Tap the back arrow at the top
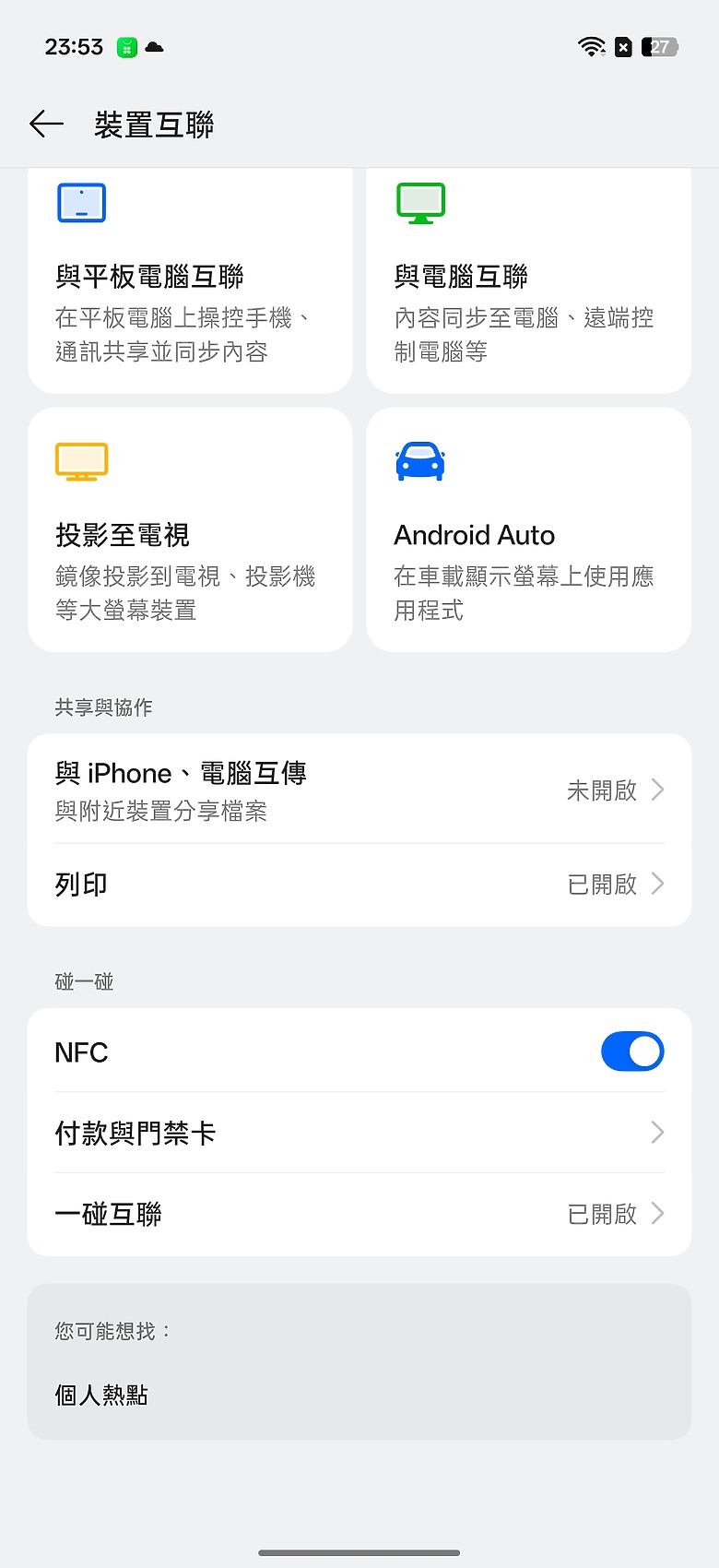 (x=46, y=124)
